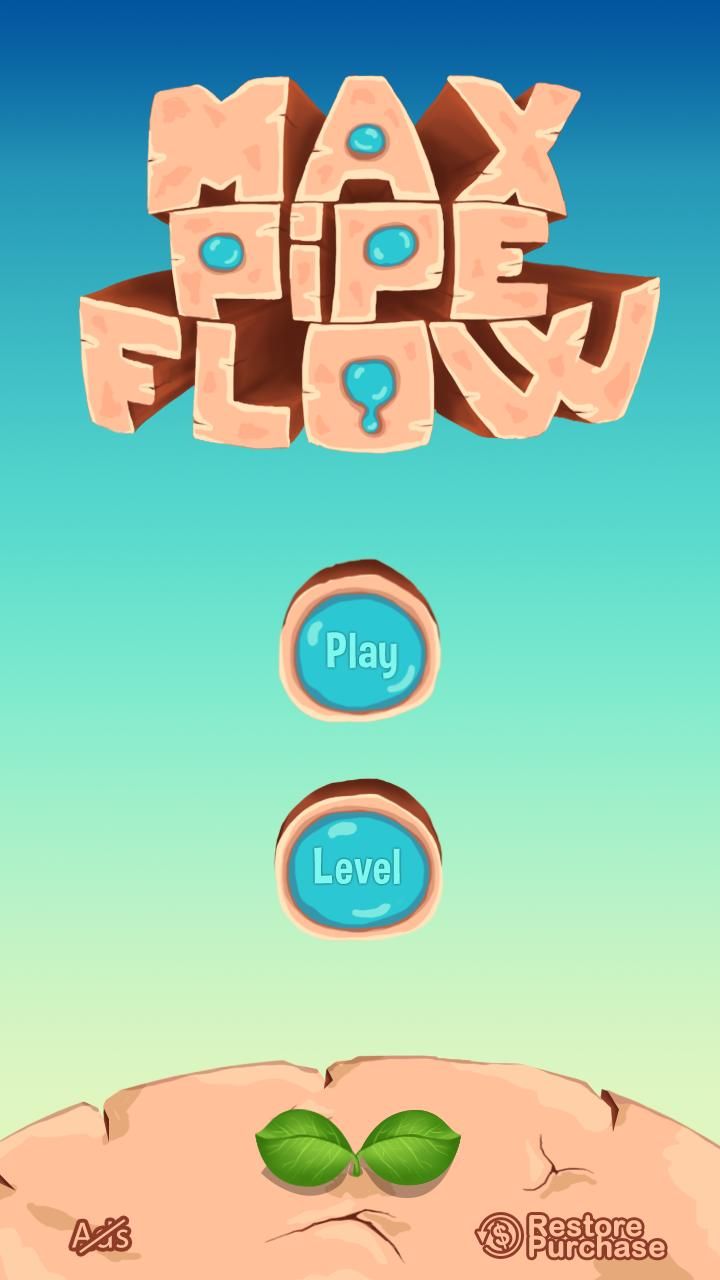
Task: Open the Level selection screen
Action: coord(357,866)
